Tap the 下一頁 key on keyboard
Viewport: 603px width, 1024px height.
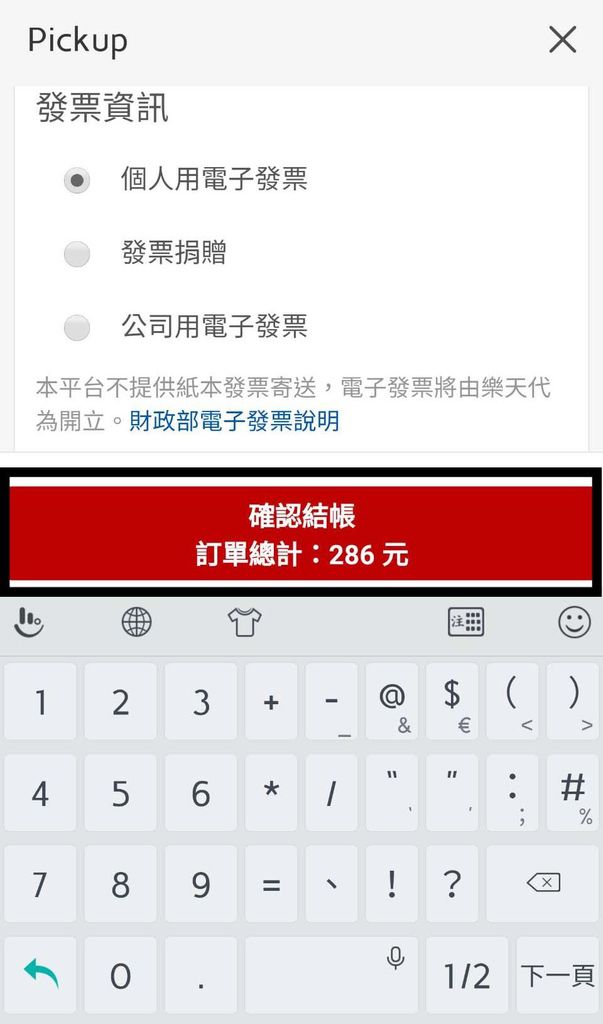click(x=557, y=975)
